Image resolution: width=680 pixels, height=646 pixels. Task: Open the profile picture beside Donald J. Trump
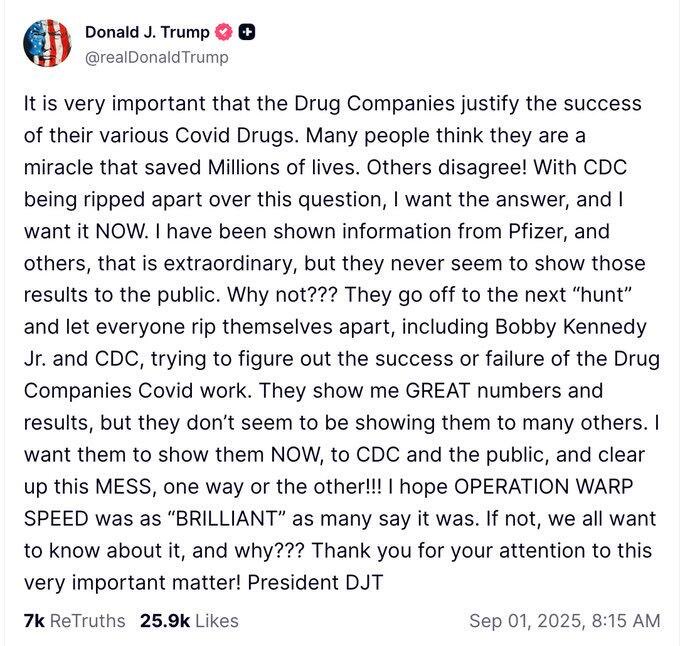click(46, 44)
